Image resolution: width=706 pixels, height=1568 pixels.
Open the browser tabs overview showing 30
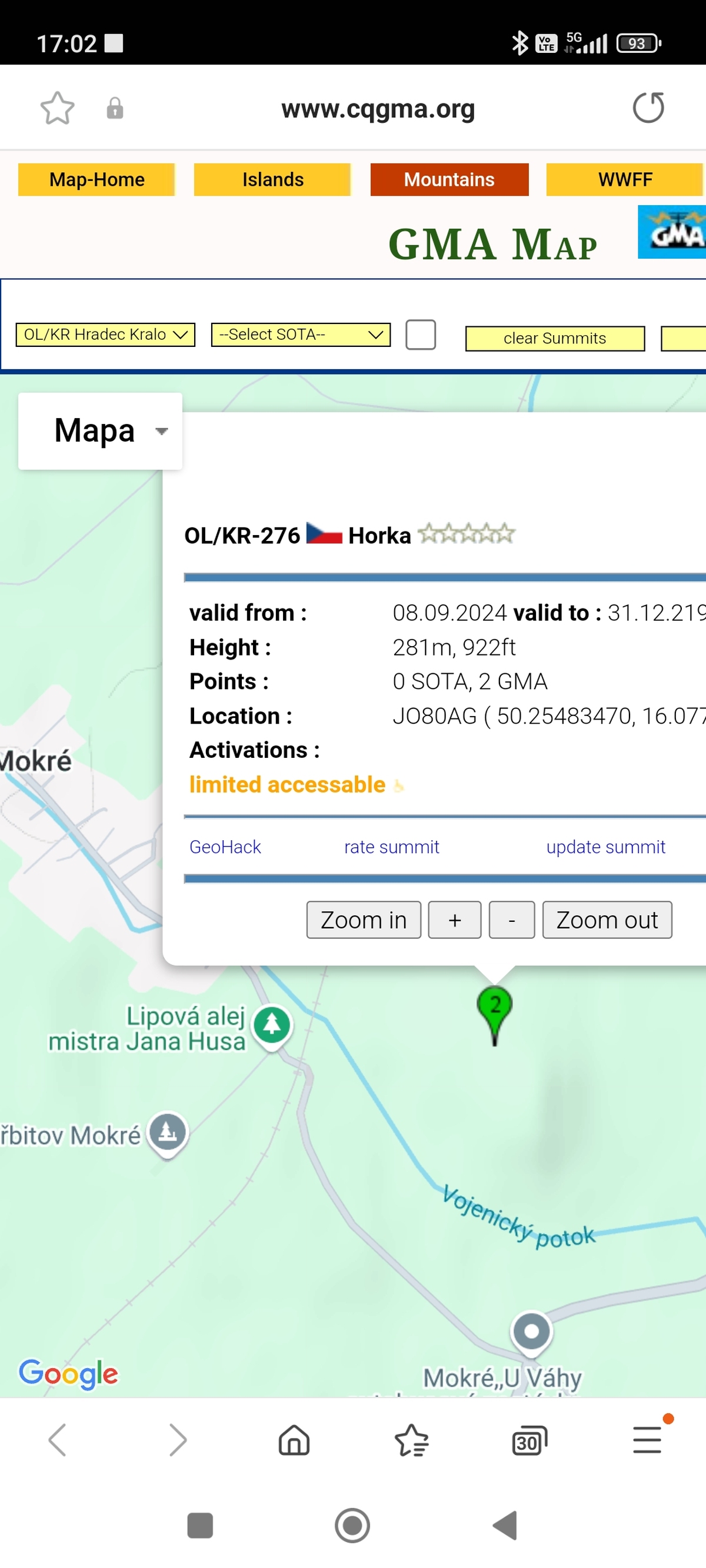pos(529,1441)
